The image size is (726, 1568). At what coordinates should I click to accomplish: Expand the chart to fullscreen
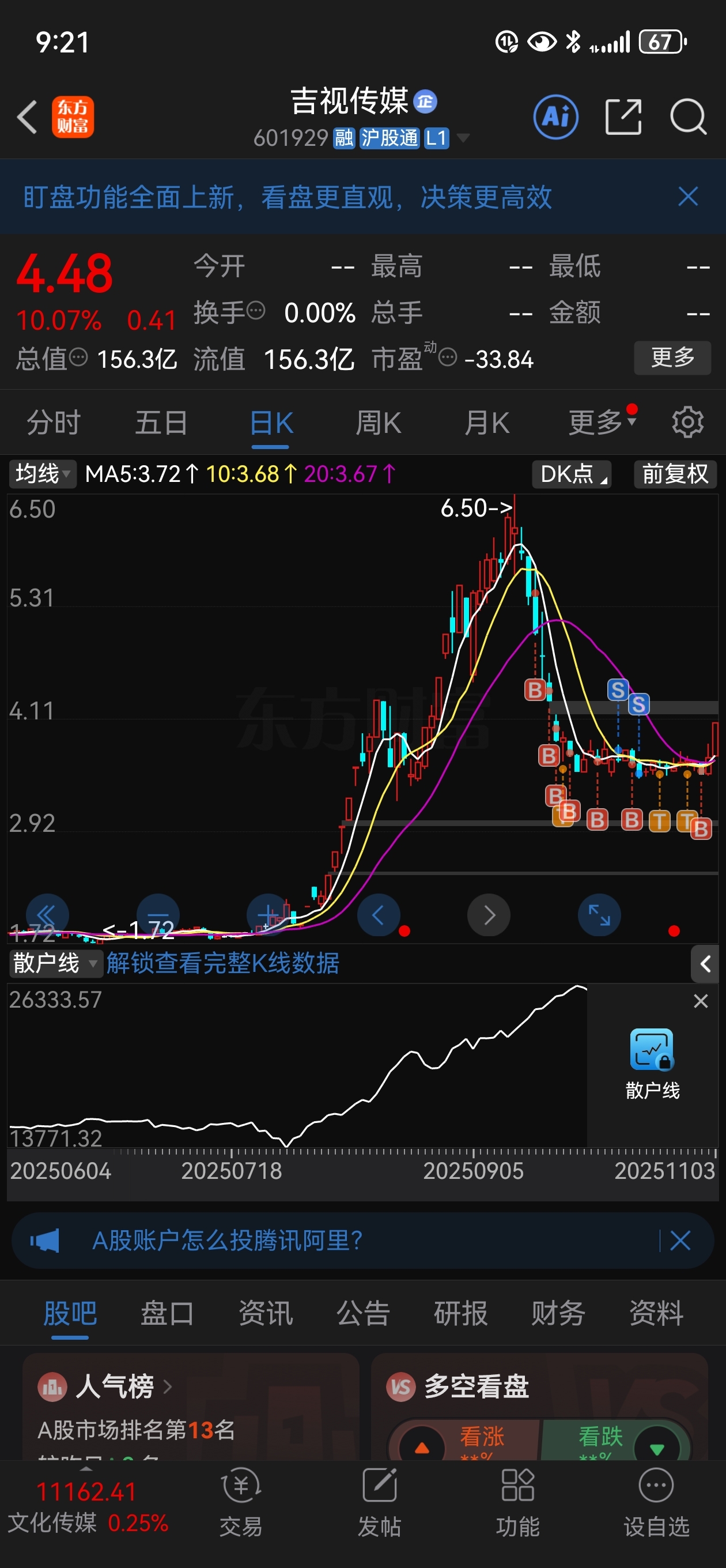click(x=599, y=914)
